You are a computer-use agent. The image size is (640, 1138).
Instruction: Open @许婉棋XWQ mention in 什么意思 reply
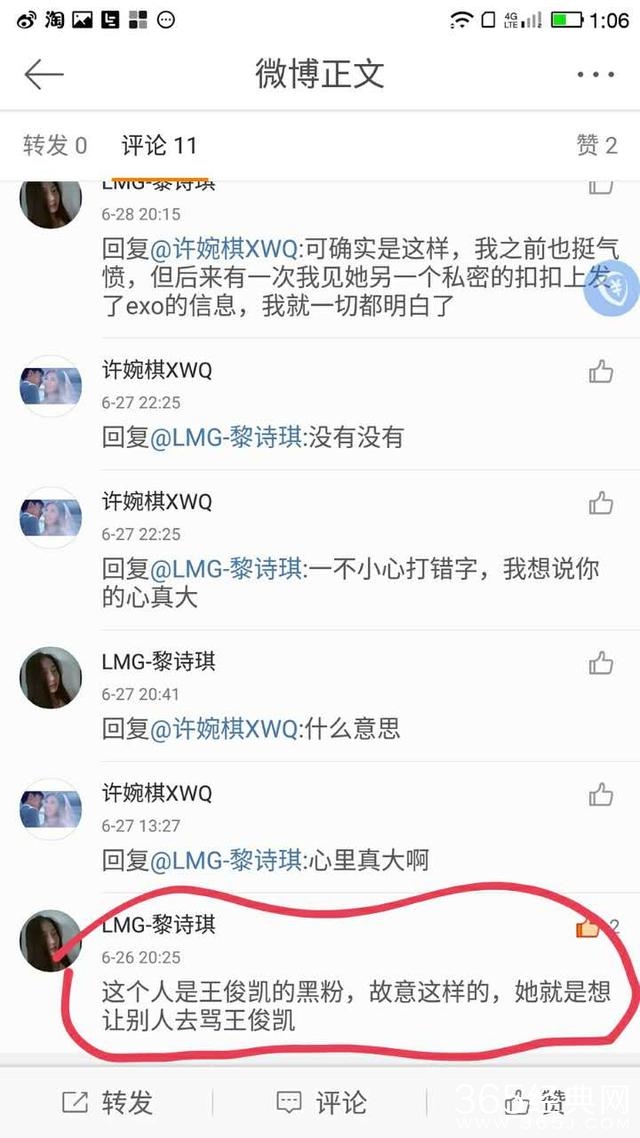point(224,729)
